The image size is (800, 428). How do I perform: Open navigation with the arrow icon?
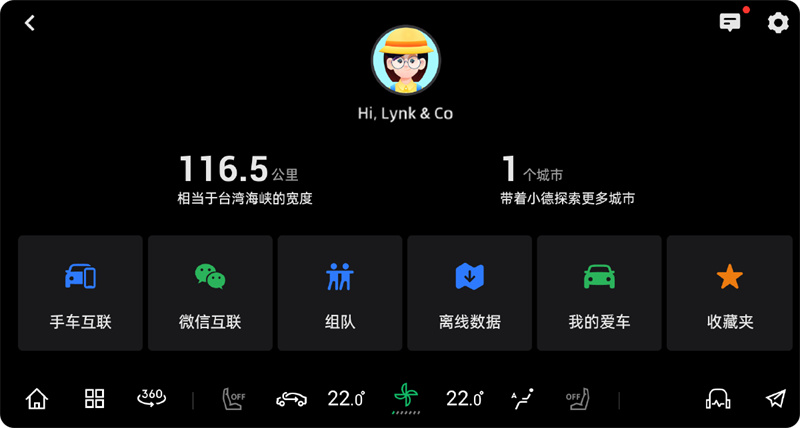coord(775,399)
